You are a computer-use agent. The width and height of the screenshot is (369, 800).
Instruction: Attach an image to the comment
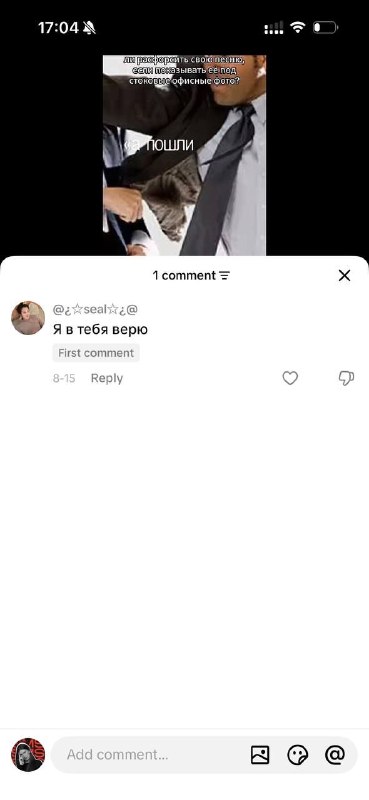(260, 755)
